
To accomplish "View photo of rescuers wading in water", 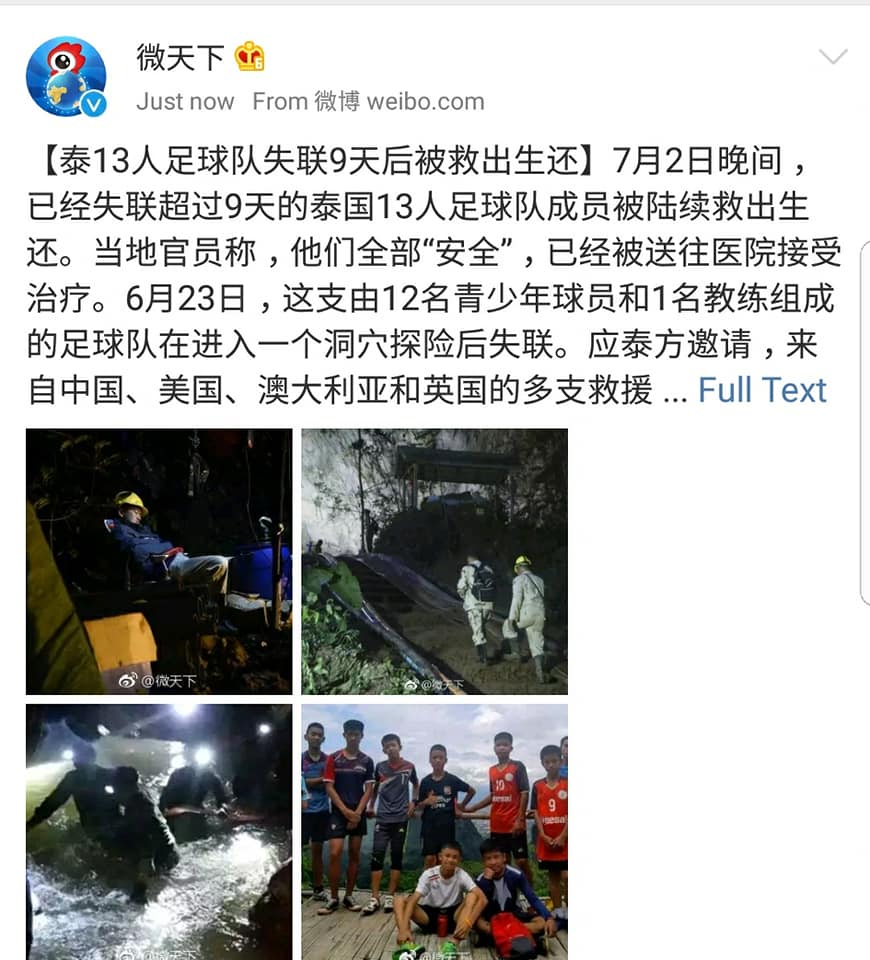I will pyautogui.click(x=159, y=832).
